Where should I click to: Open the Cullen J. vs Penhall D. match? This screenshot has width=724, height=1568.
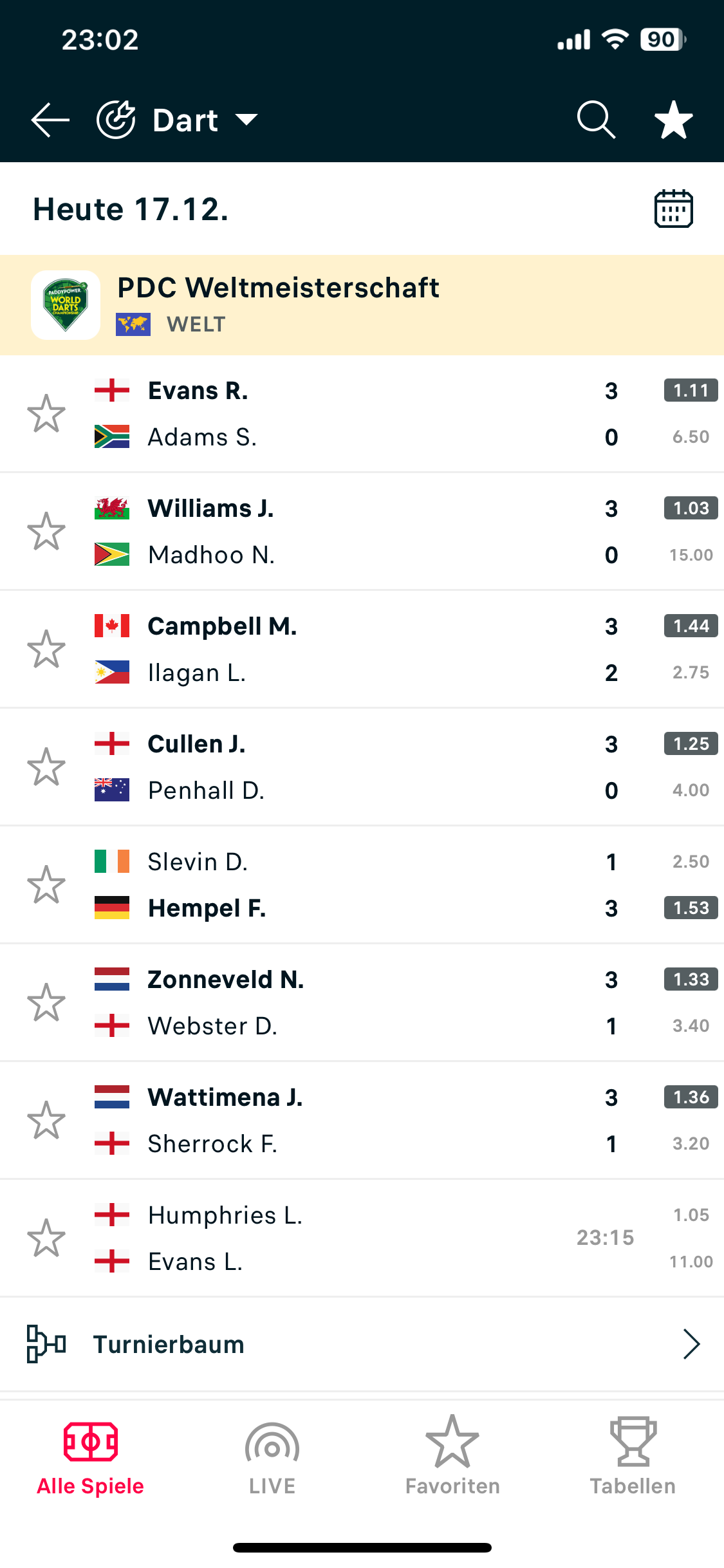362,767
